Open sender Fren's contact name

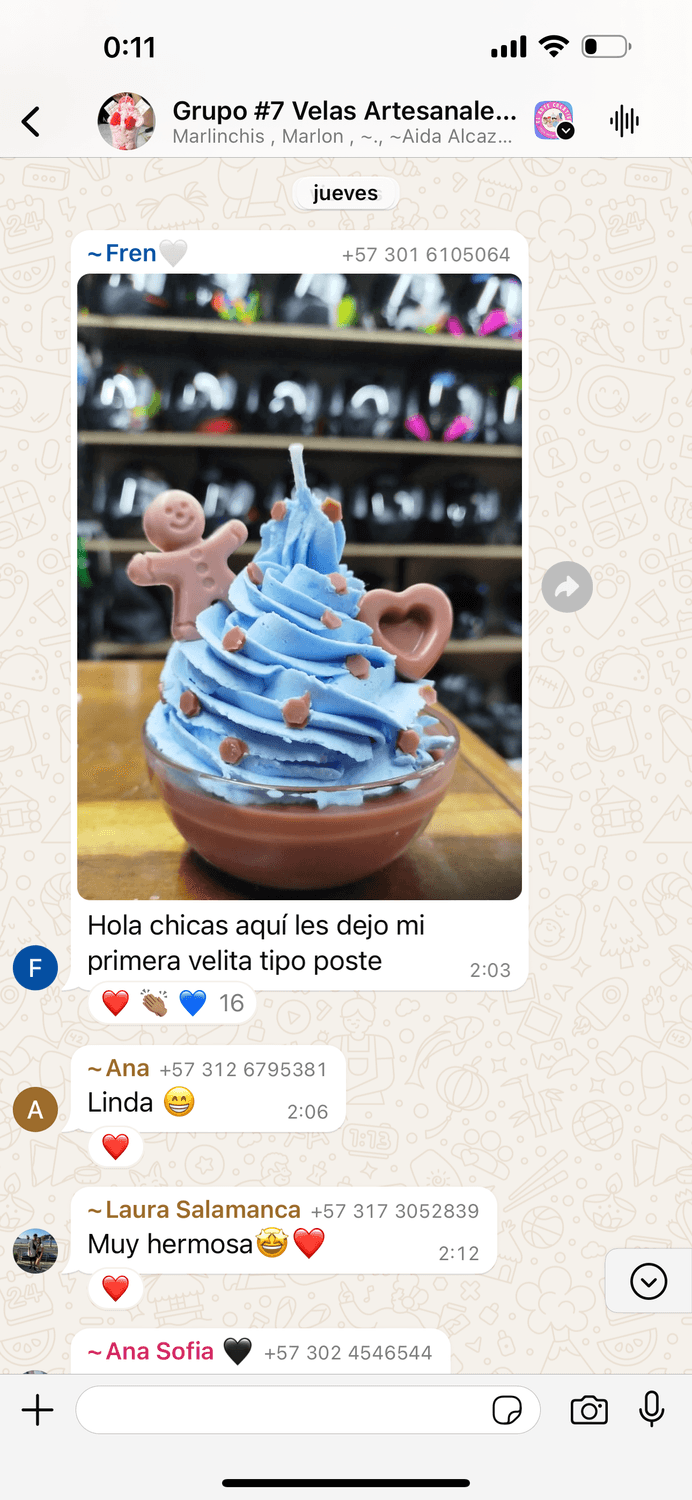pos(122,254)
